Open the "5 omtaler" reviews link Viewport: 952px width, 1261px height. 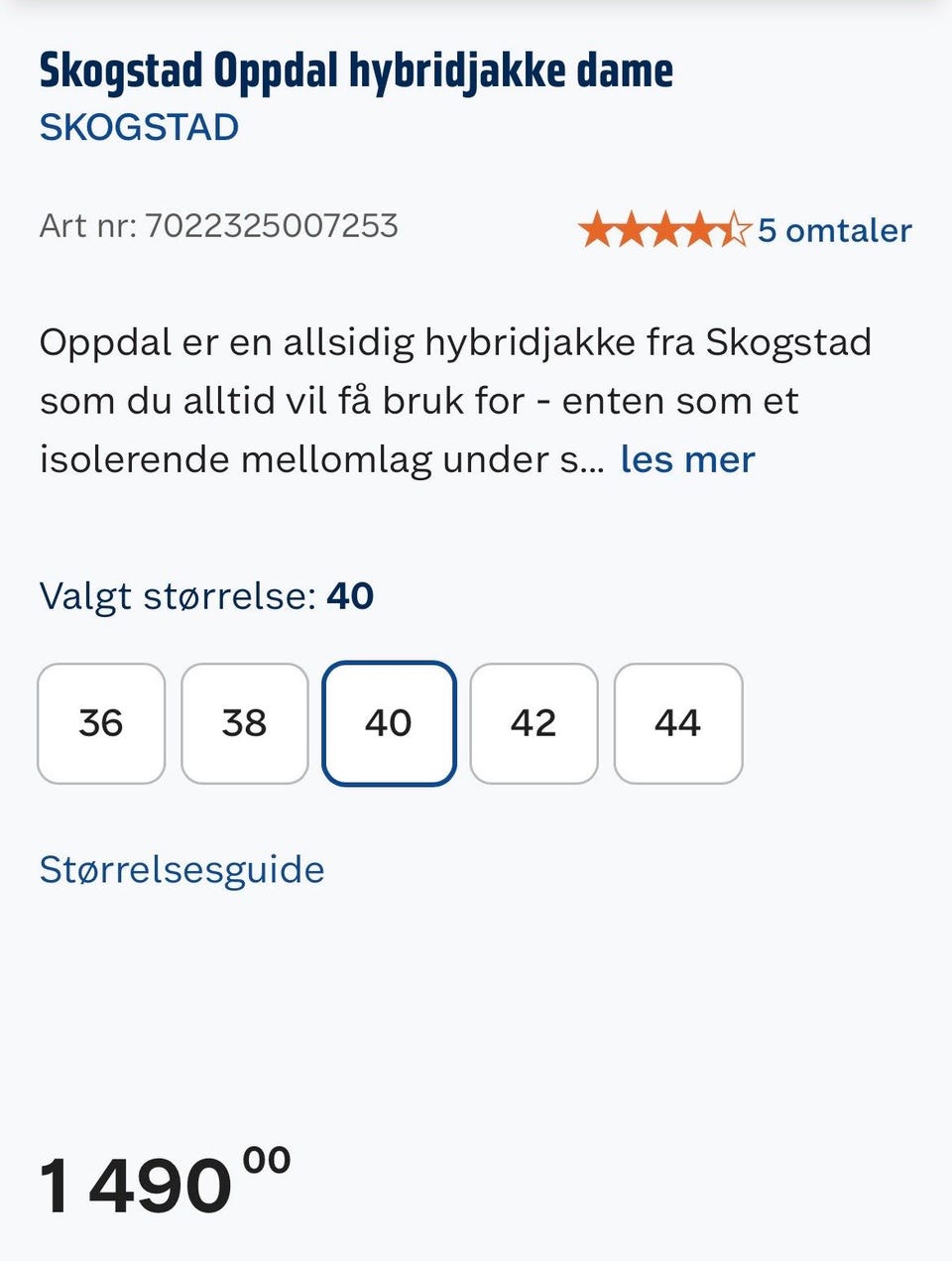point(834,230)
